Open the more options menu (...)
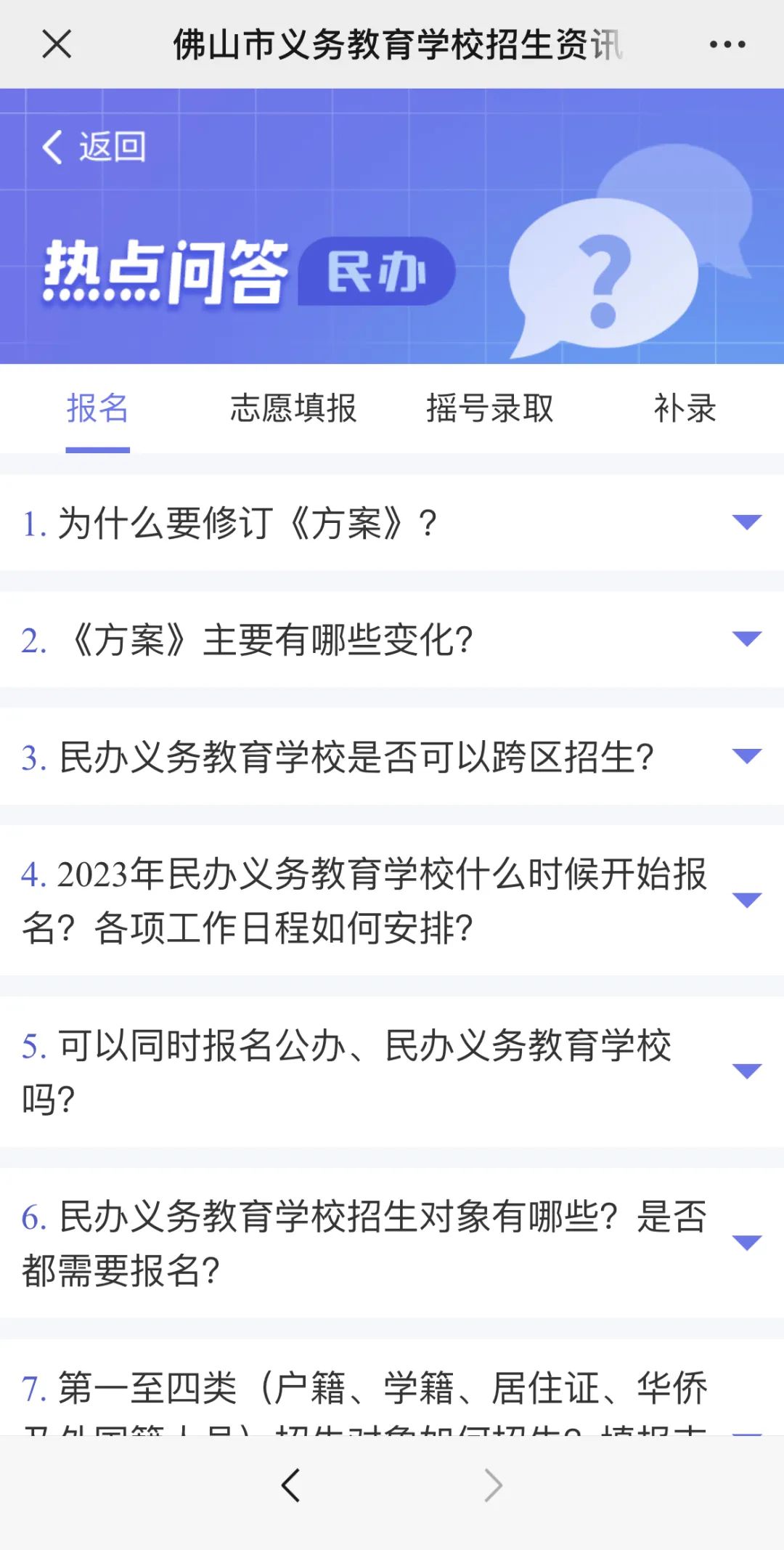The image size is (784, 1550). (x=728, y=45)
